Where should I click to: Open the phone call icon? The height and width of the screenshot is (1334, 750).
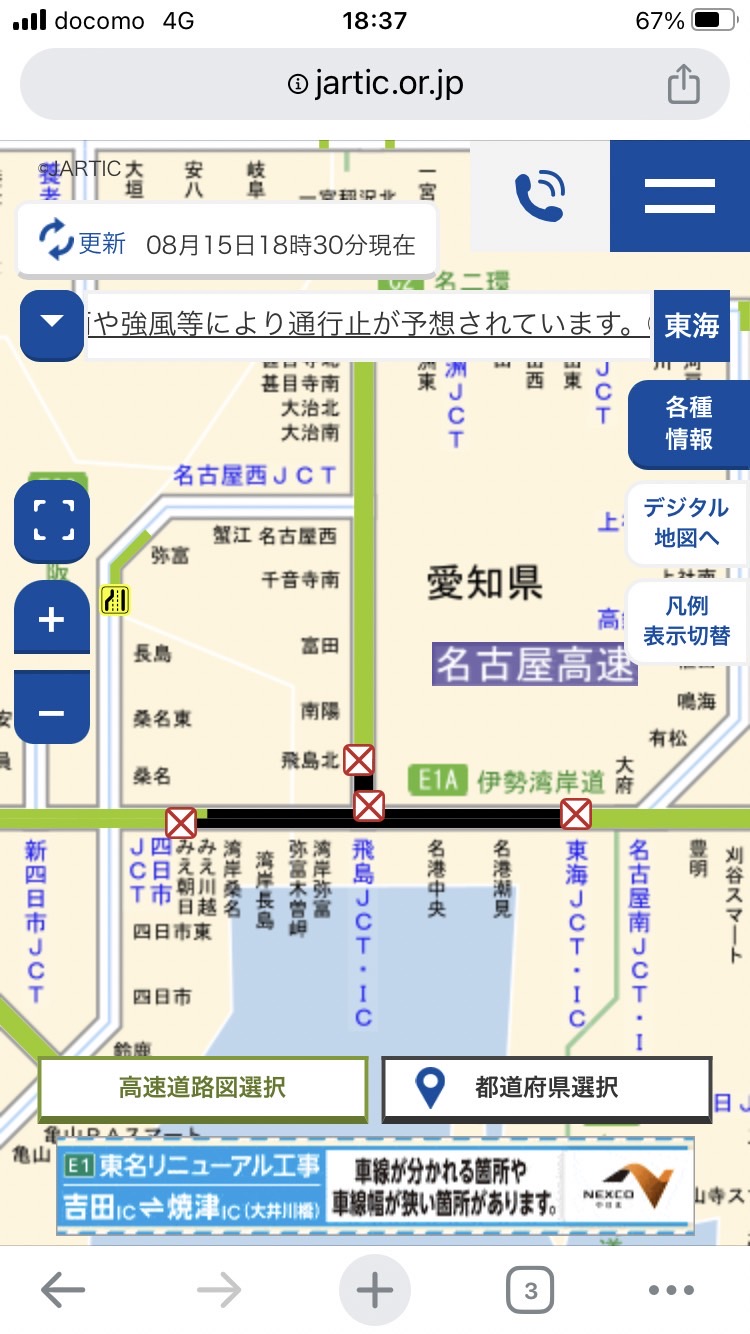point(540,196)
